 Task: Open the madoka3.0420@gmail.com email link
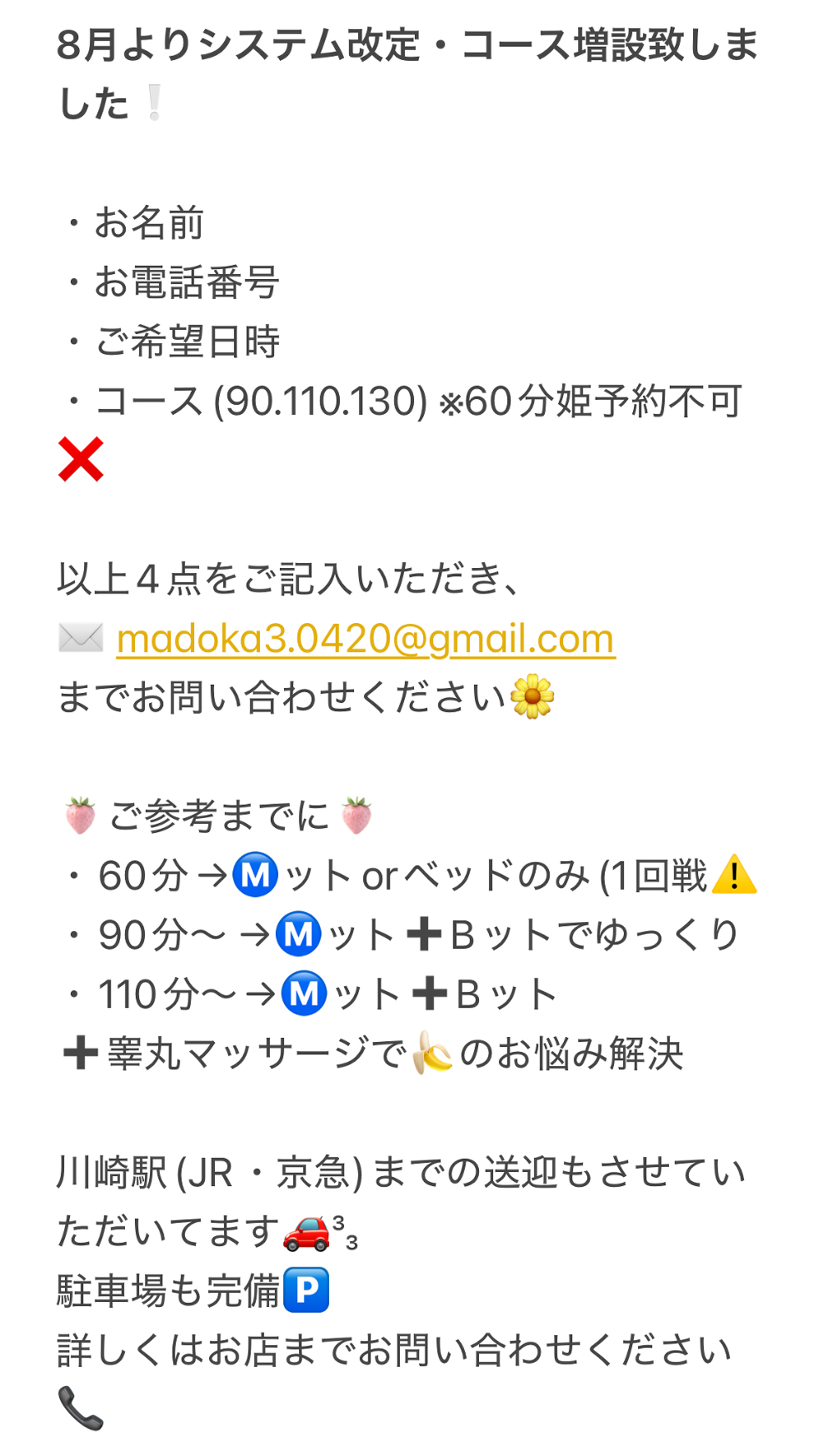pyautogui.click(x=366, y=639)
